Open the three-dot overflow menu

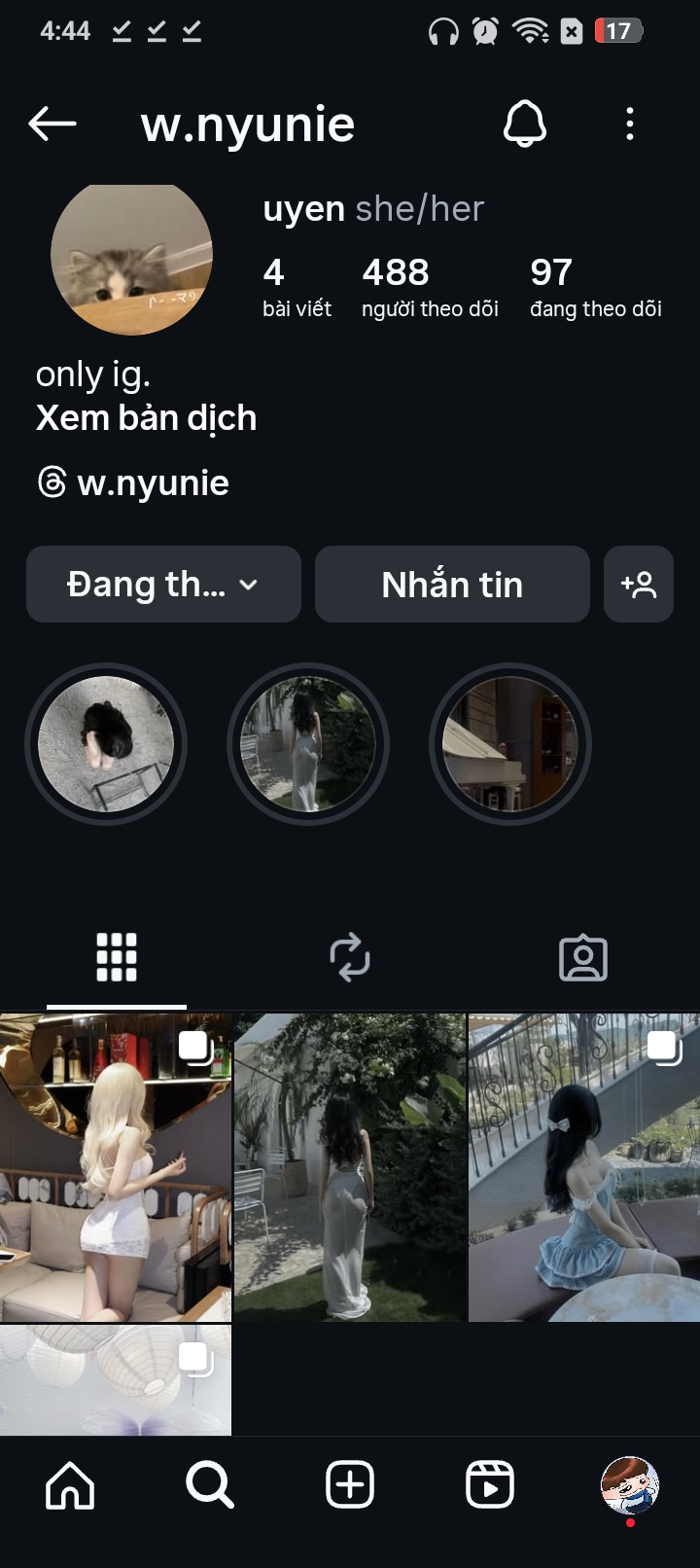tap(630, 124)
